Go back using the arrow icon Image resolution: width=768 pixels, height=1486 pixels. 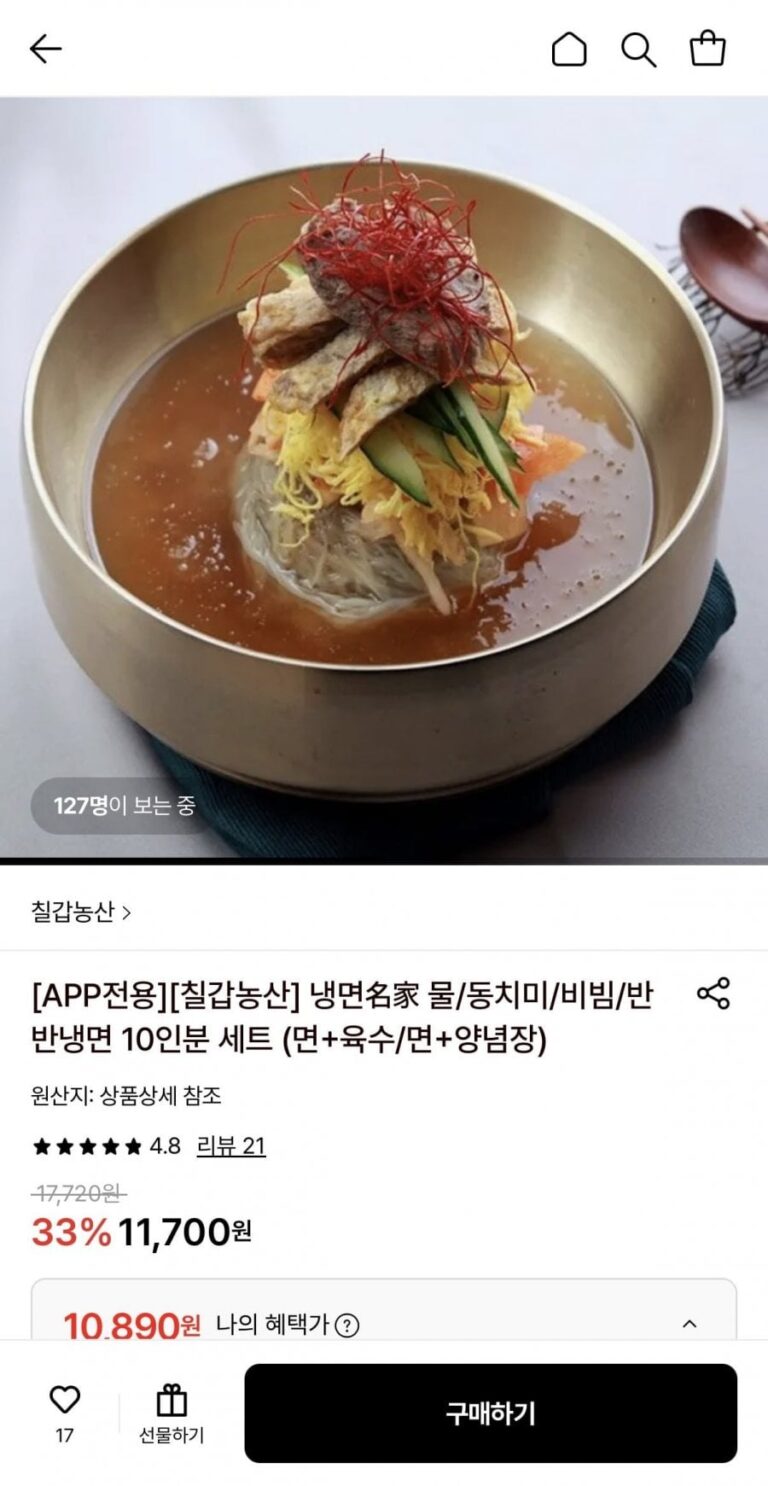45,49
